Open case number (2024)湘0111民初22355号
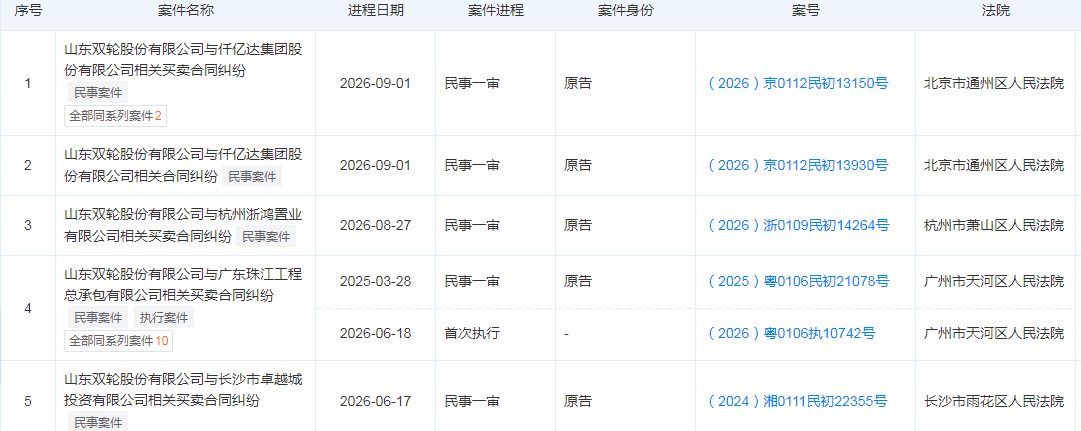The image size is (1081, 431). click(797, 401)
